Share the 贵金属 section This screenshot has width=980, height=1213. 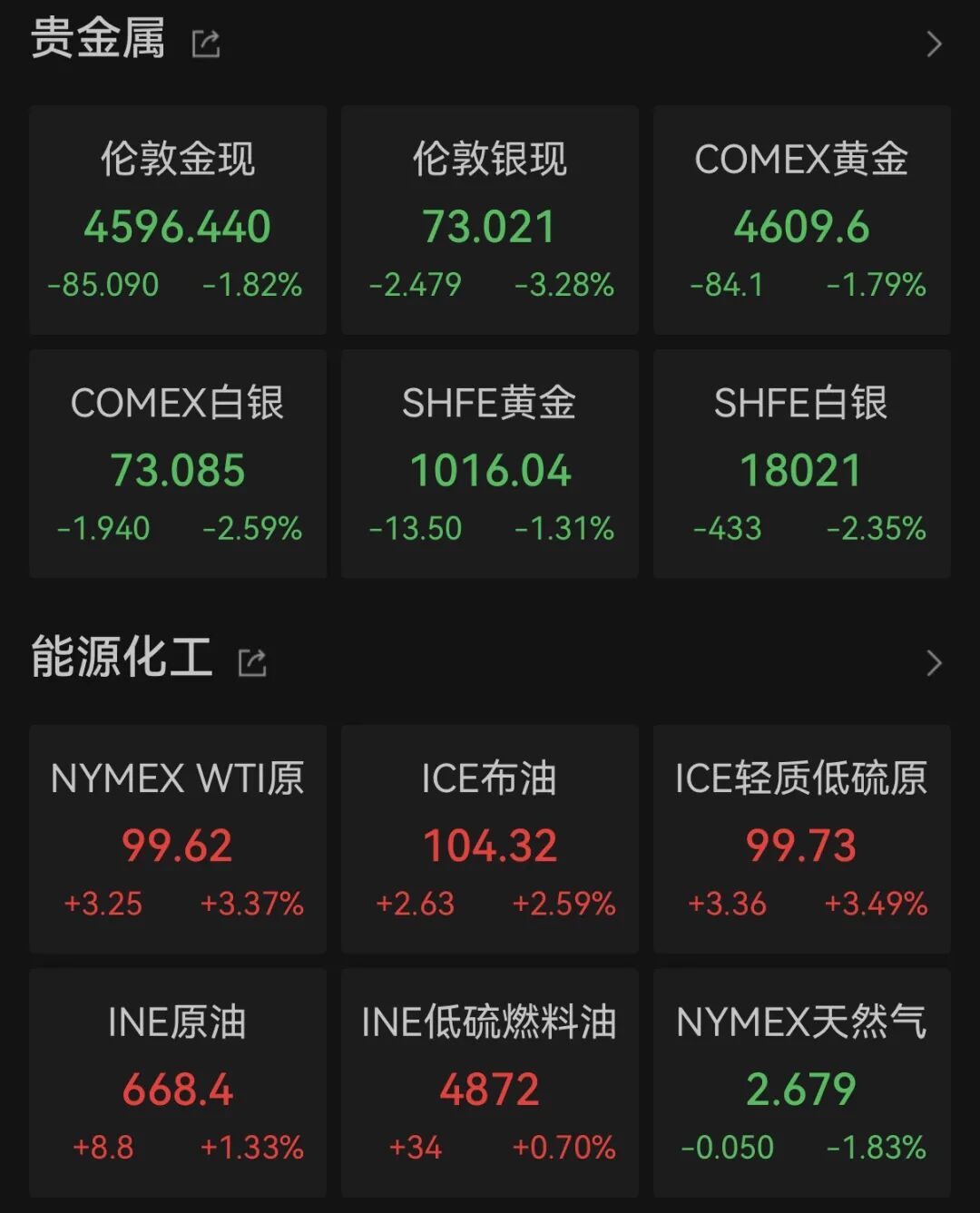(x=206, y=43)
